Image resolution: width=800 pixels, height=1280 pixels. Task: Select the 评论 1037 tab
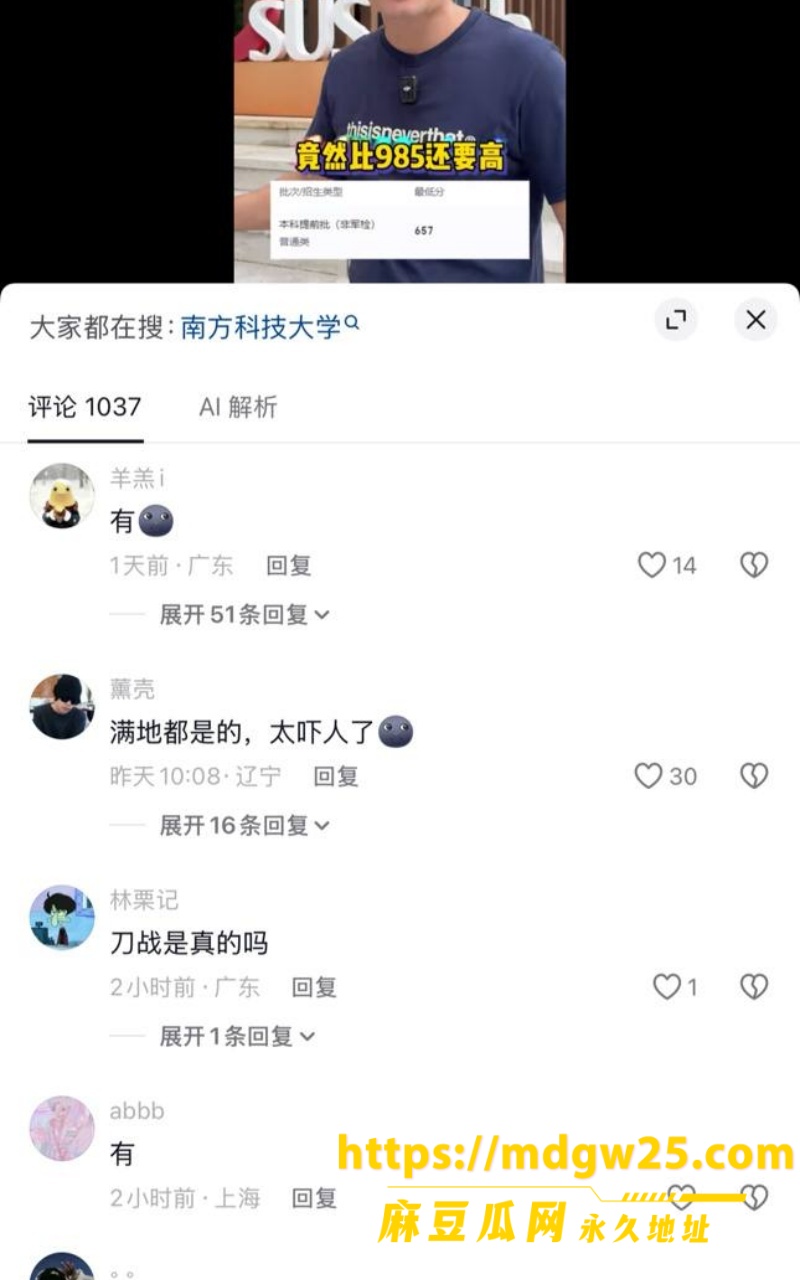85,407
